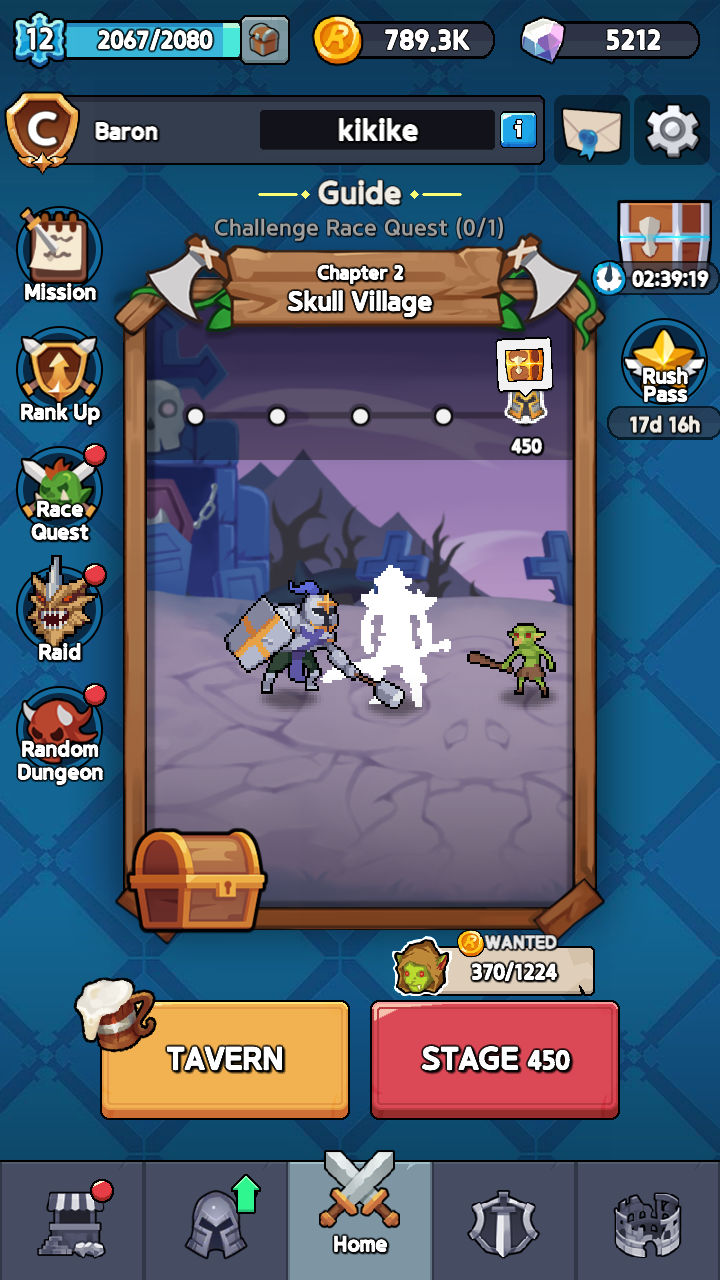The height and width of the screenshot is (1280, 720).
Task: Open the settings gear
Action: [x=672, y=130]
